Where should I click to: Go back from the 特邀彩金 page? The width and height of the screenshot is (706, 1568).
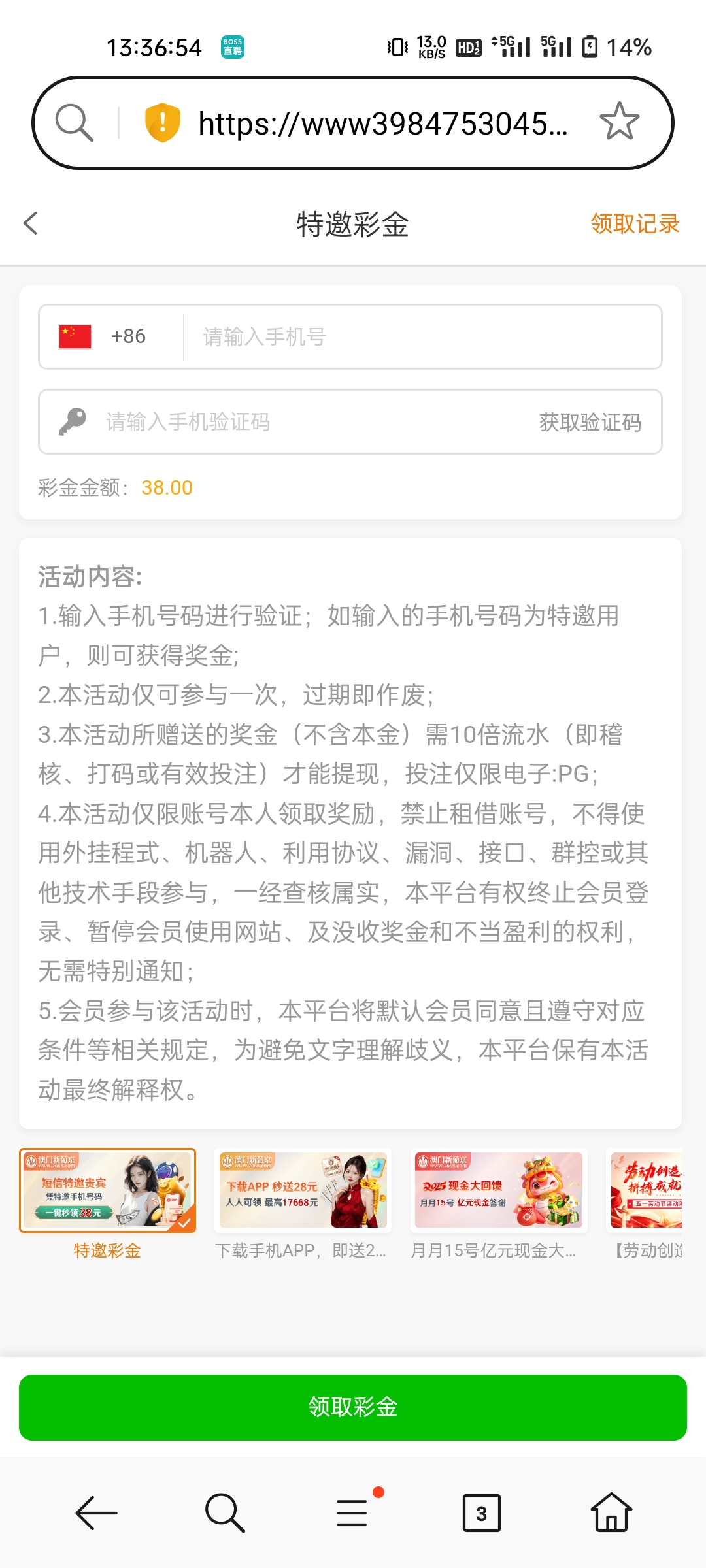(31, 223)
